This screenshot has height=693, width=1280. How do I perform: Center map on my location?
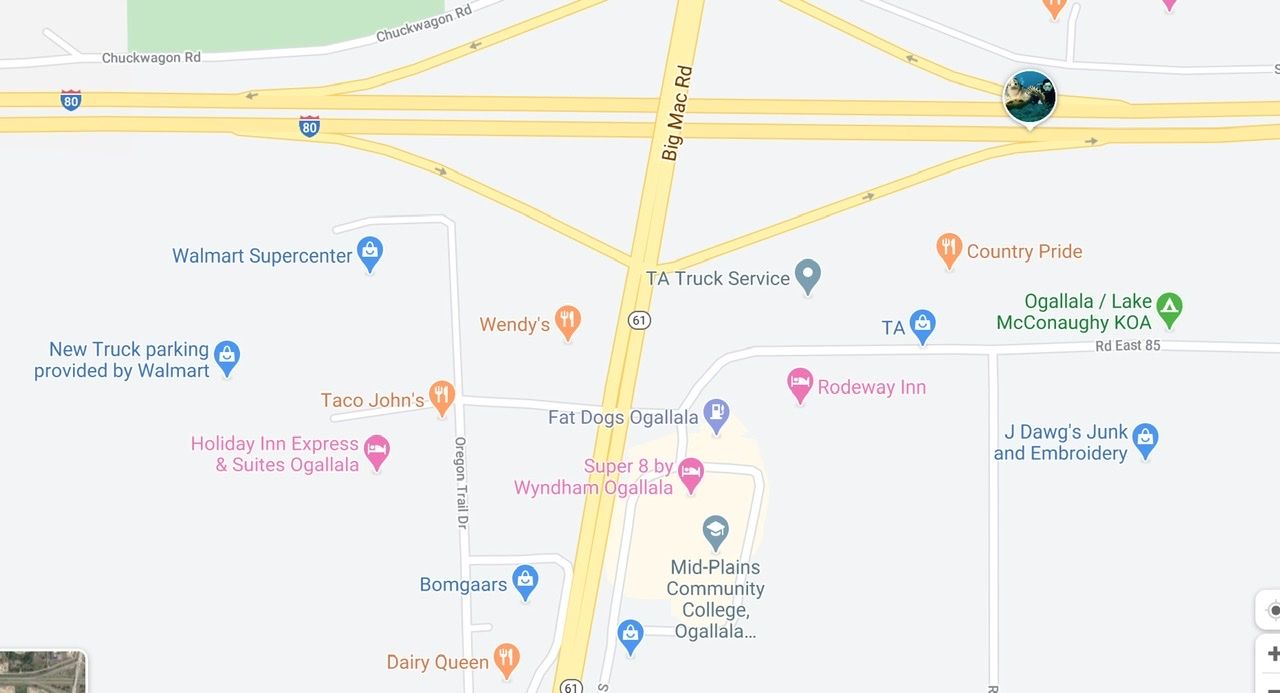click(x=1271, y=609)
